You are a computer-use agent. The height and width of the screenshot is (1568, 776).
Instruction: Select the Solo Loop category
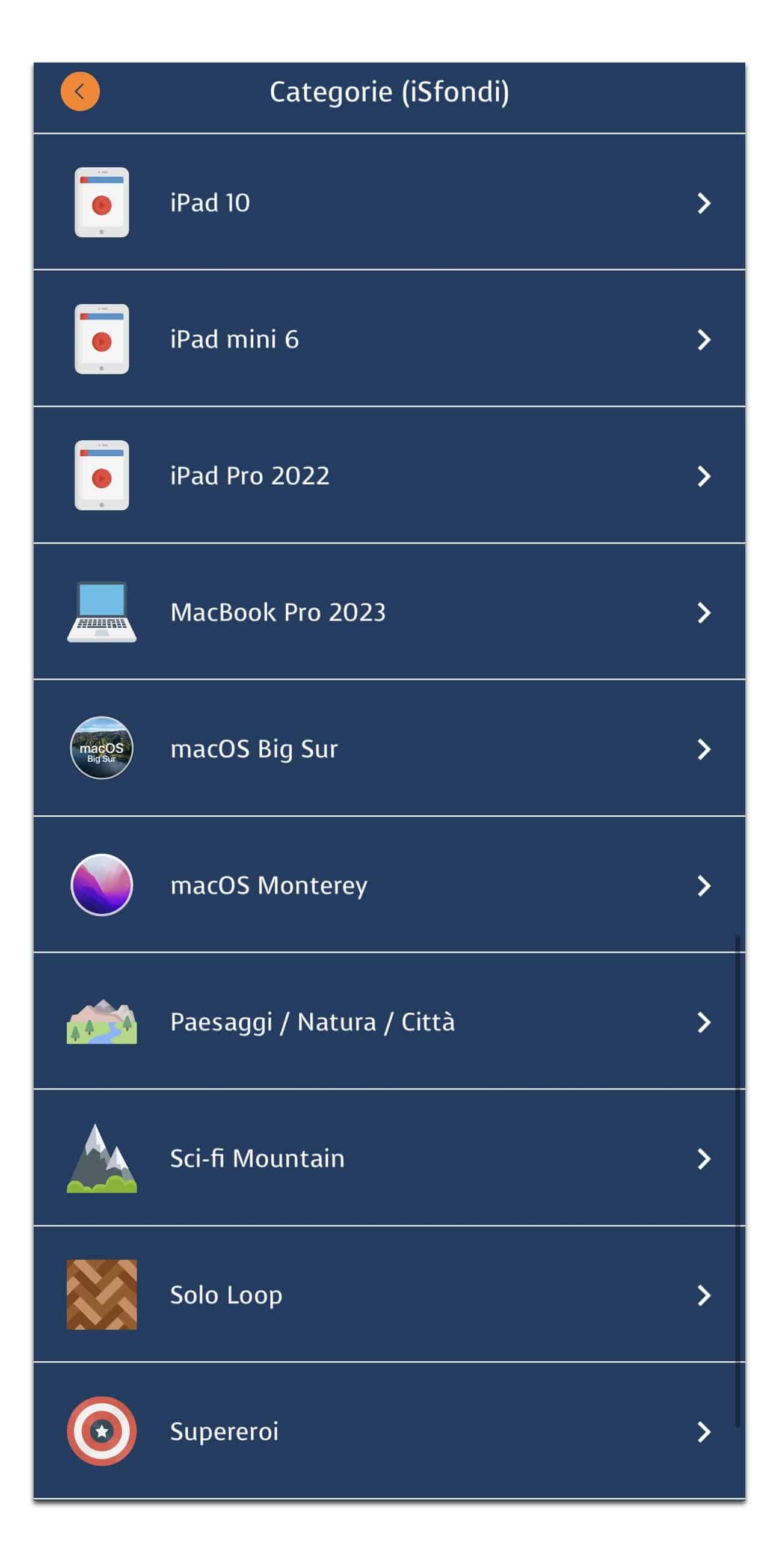[389, 1294]
